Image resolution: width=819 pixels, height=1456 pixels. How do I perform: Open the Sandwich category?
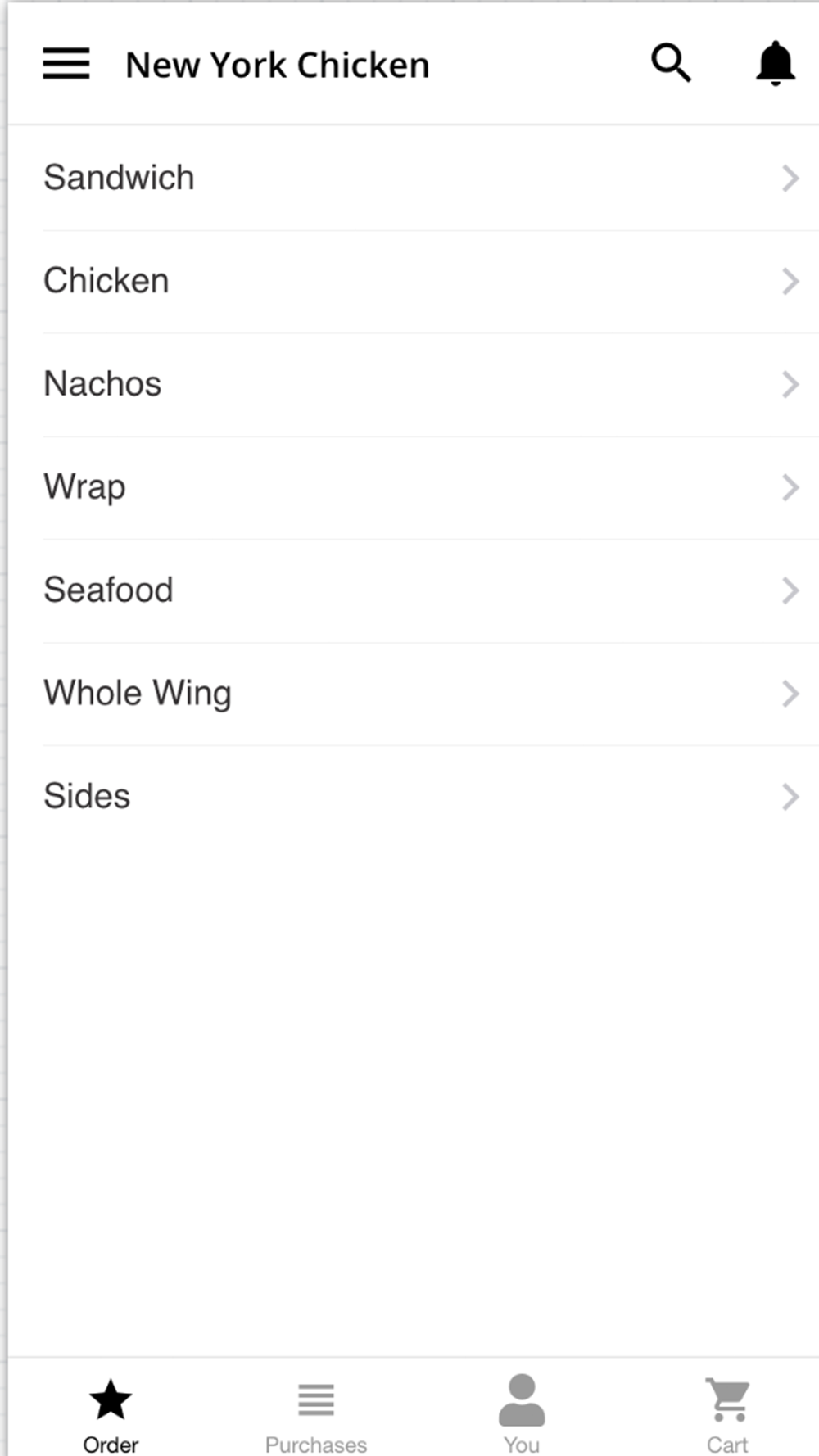(x=414, y=179)
